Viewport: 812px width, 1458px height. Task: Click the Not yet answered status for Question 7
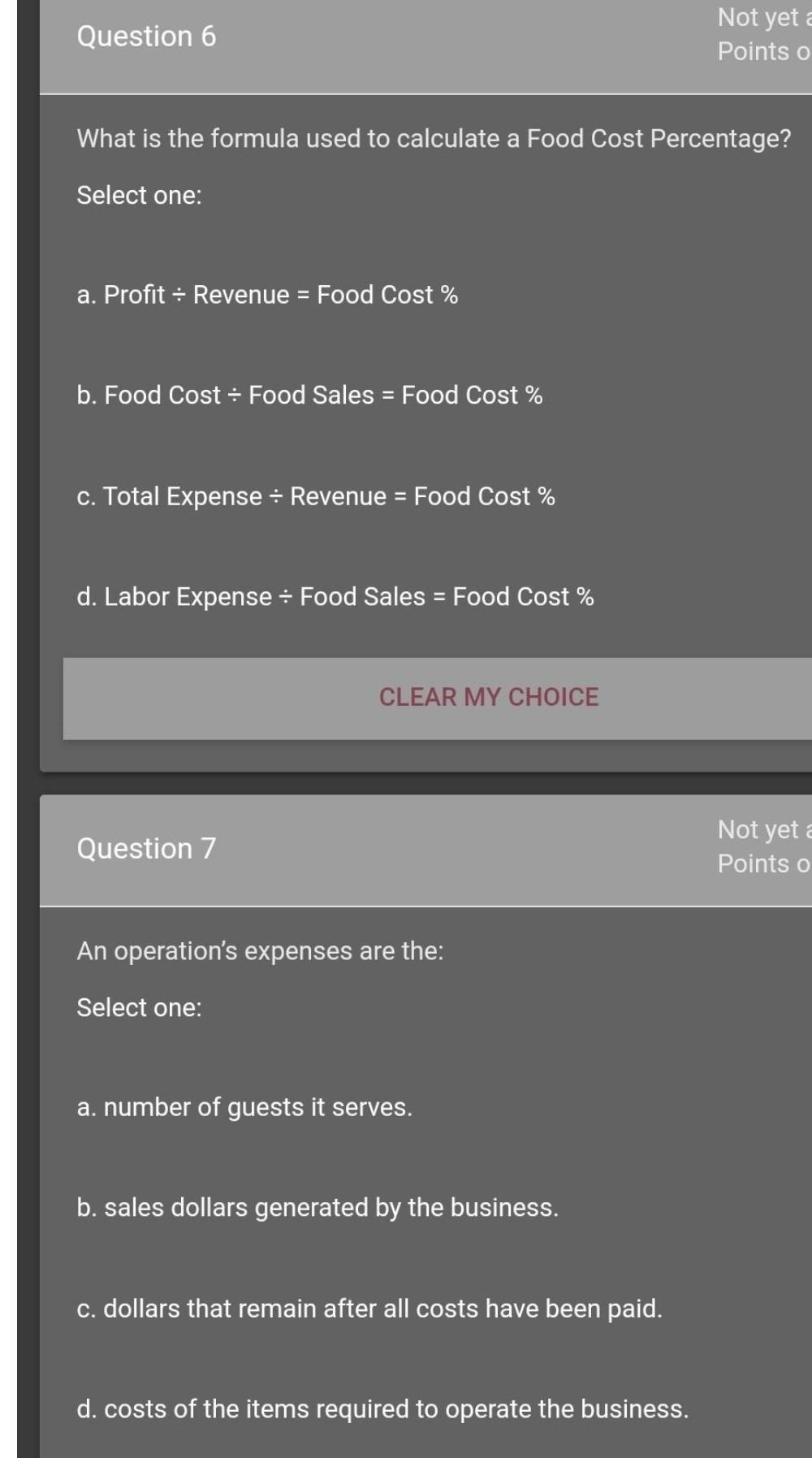point(763,829)
